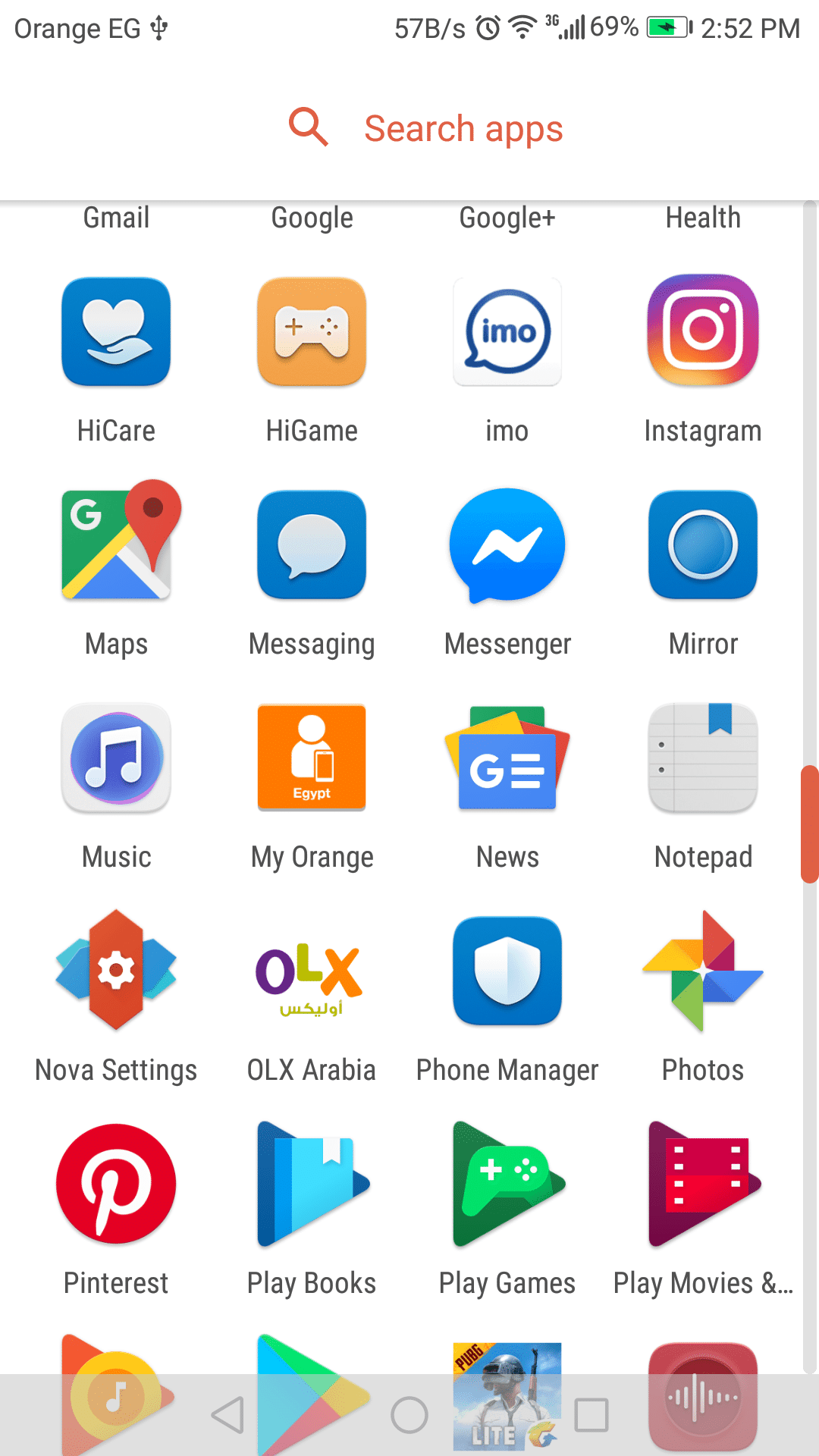
Task: Open Facebook Messenger
Action: 507,544
